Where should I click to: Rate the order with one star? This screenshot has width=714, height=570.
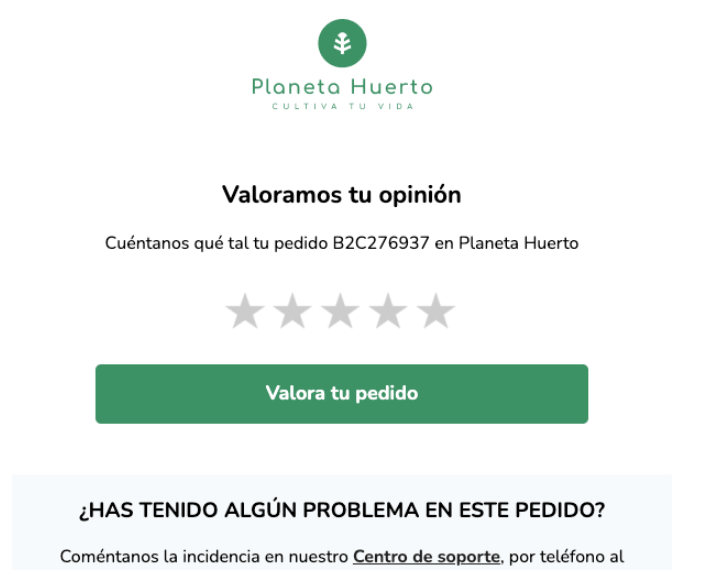click(x=244, y=312)
